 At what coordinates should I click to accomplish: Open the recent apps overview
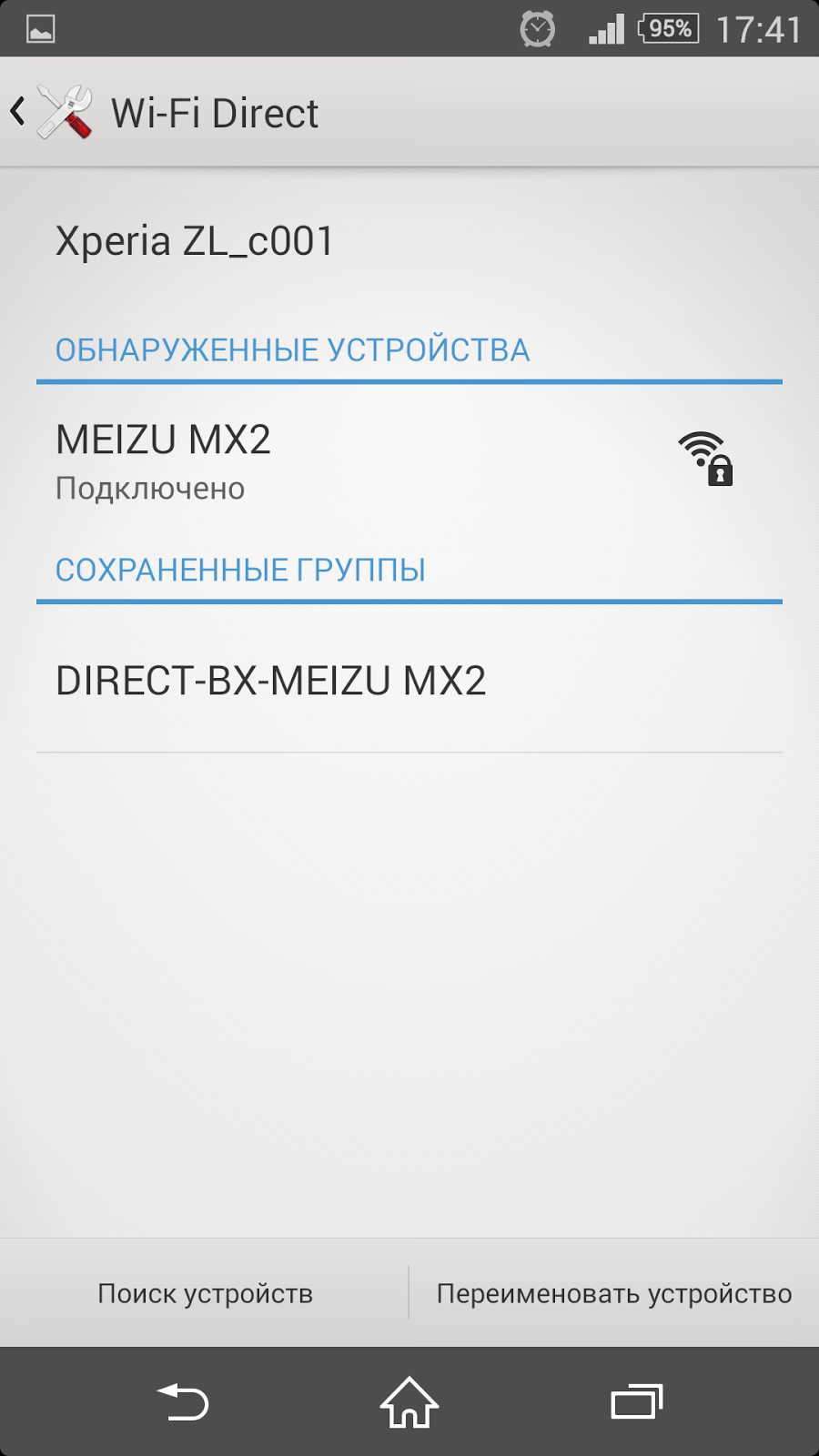[636, 1402]
